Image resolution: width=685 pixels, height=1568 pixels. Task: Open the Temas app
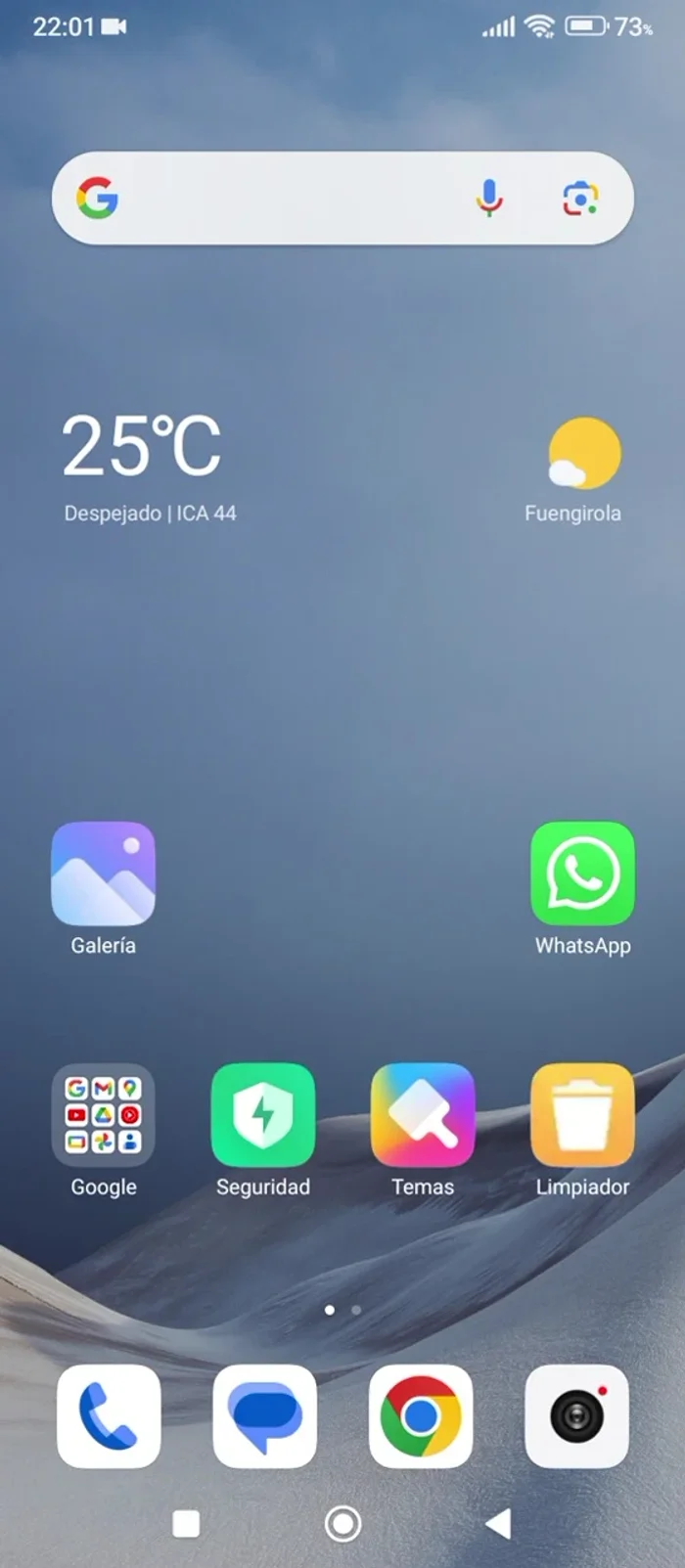(423, 1115)
